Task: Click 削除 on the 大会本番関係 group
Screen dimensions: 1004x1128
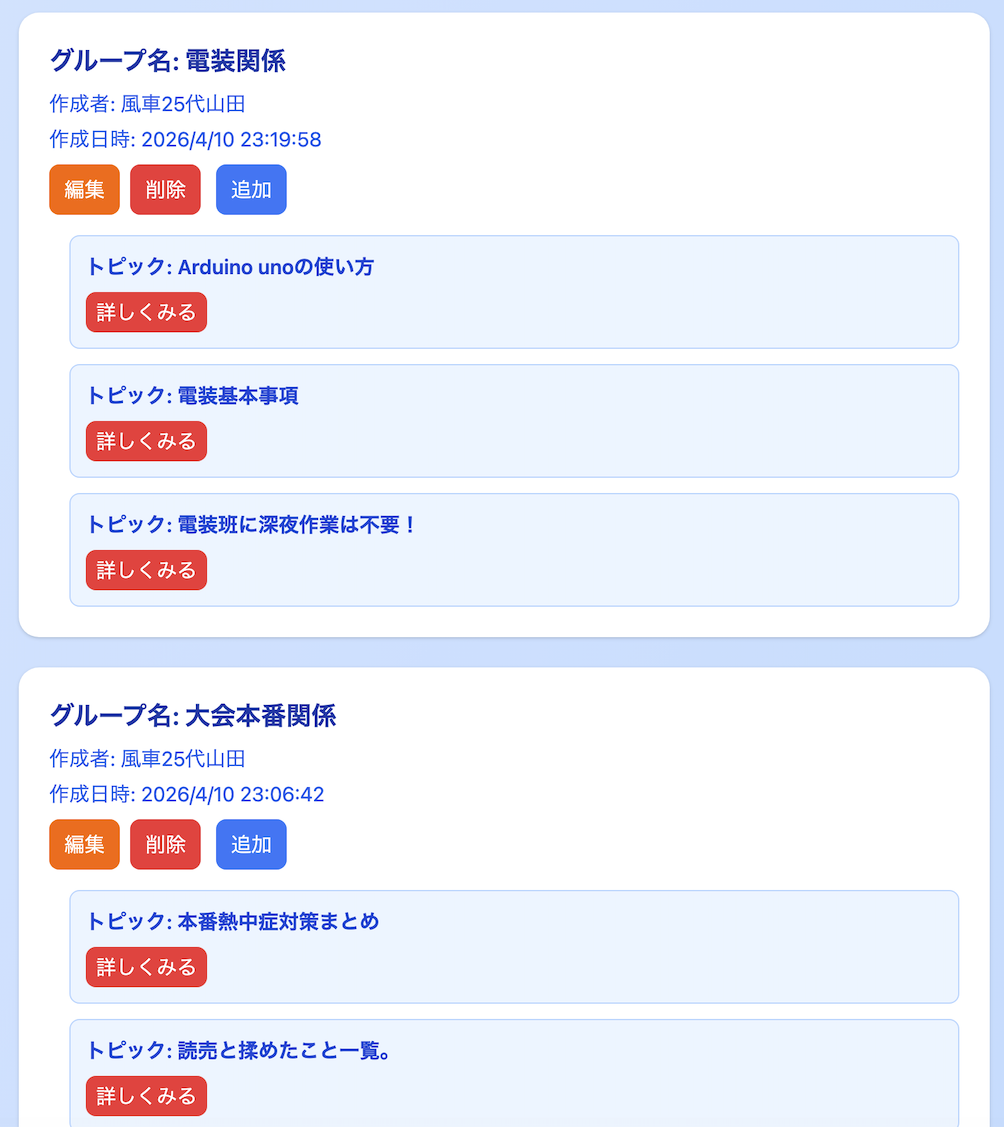Action: pyautogui.click(x=165, y=844)
